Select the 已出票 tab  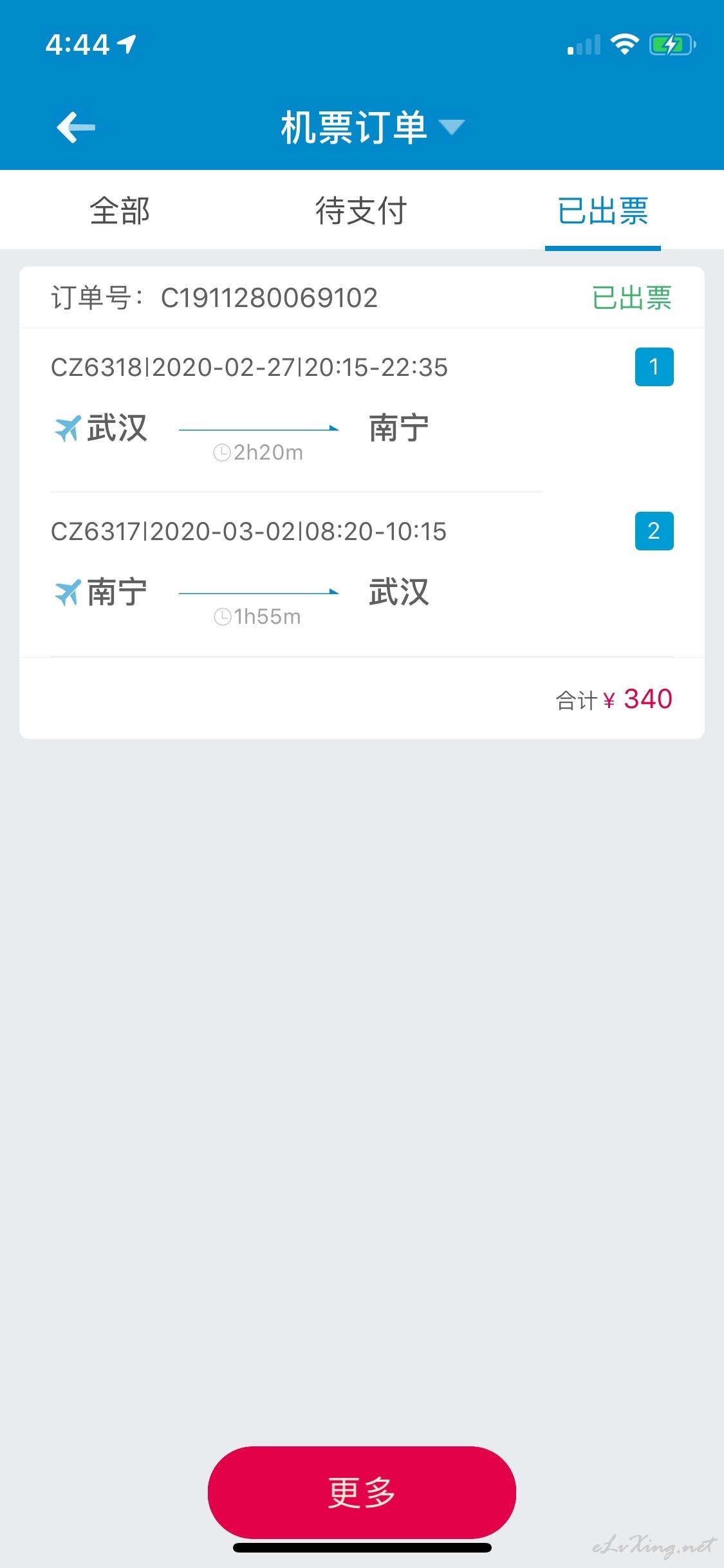point(603,210)
